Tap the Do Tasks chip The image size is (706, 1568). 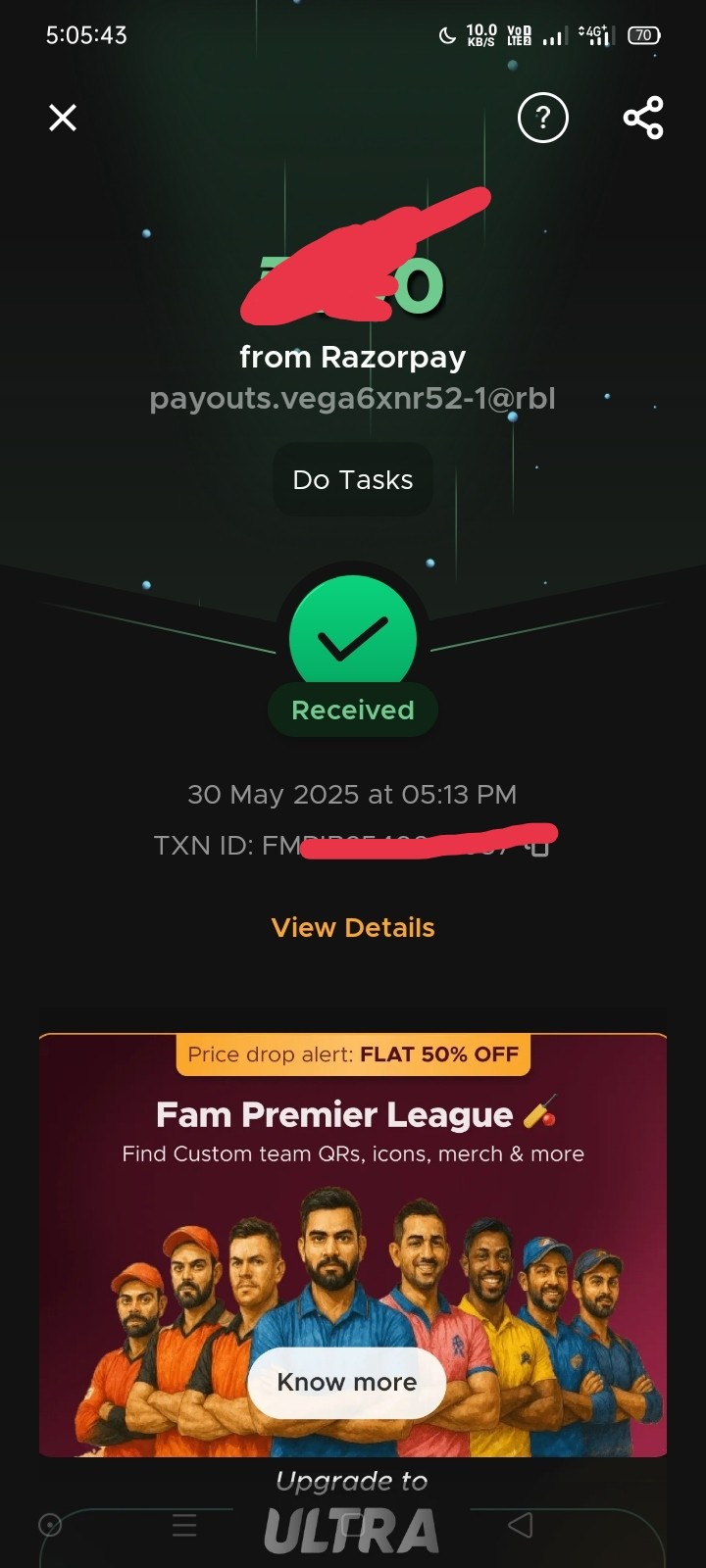click(x=353, y=480)
